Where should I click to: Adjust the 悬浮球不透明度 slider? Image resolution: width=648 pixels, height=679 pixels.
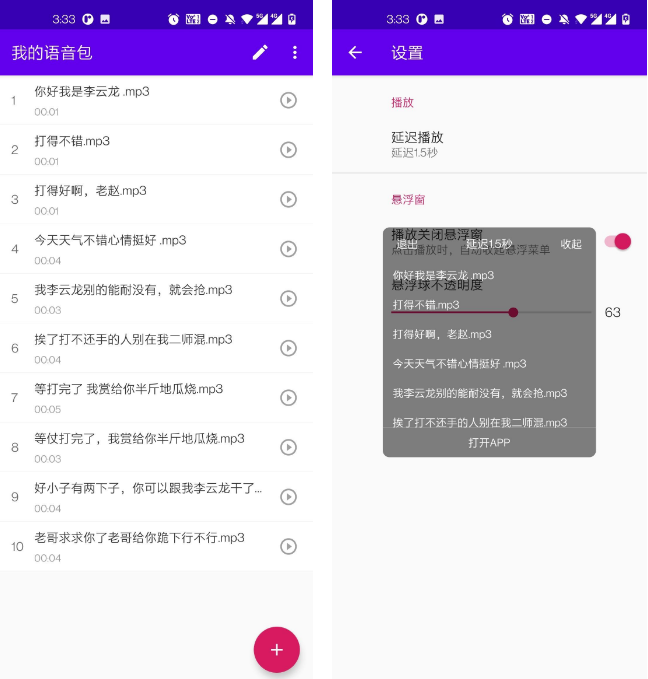(513, 312)
